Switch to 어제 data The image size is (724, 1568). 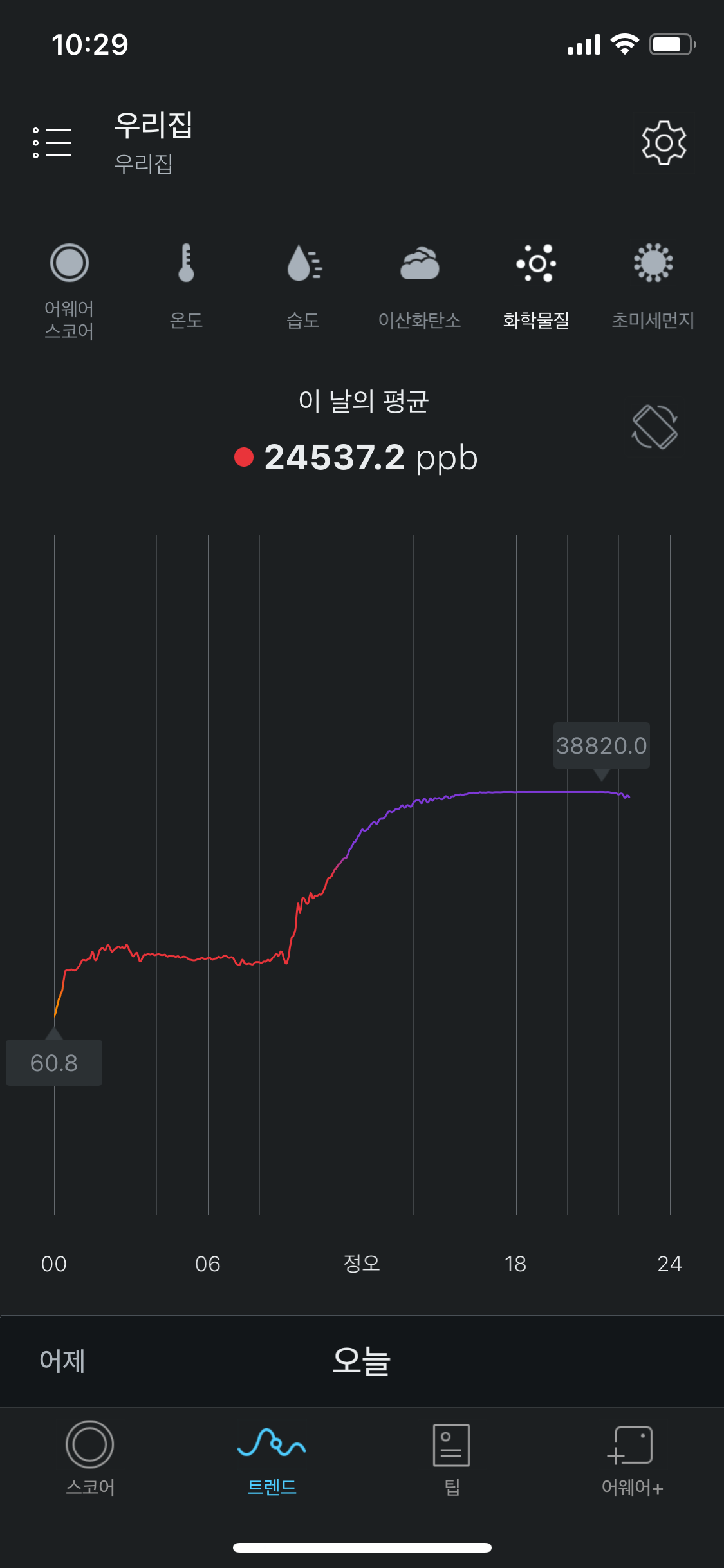(62, 1361)
